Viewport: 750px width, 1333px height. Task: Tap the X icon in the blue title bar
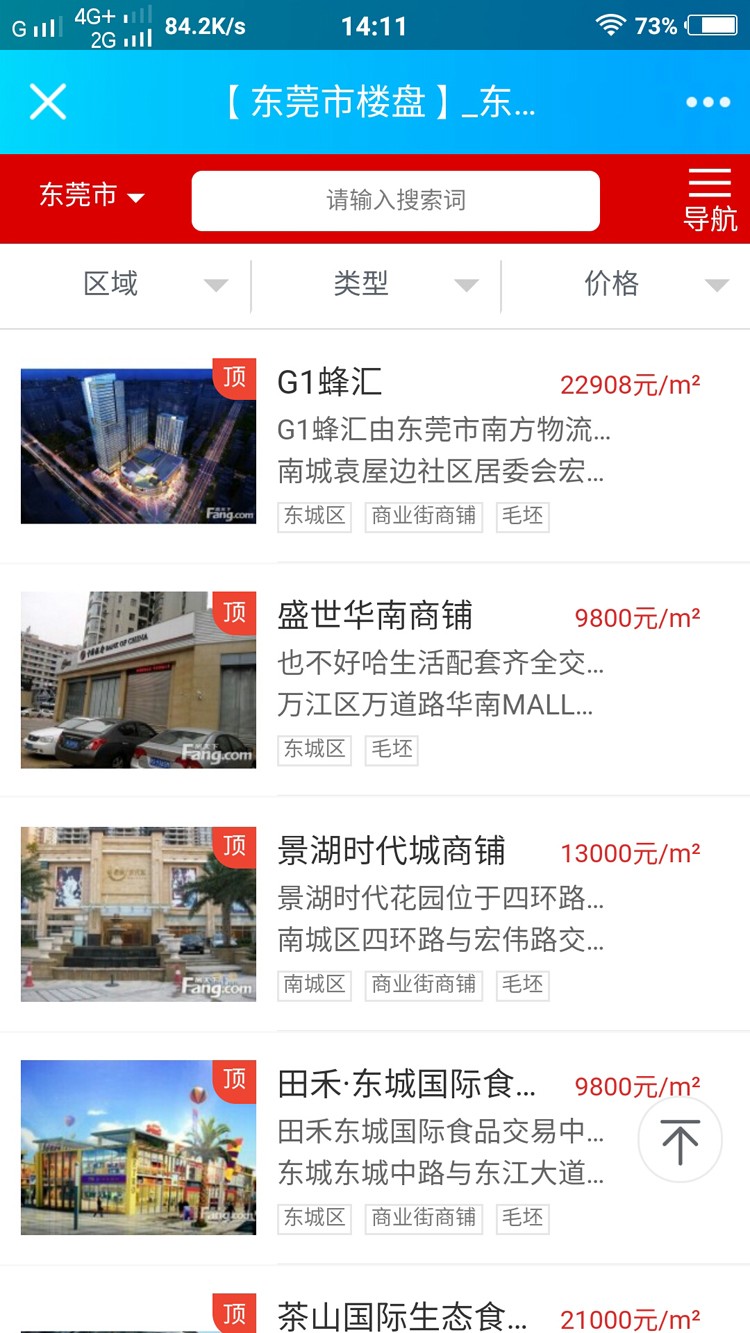47,101
